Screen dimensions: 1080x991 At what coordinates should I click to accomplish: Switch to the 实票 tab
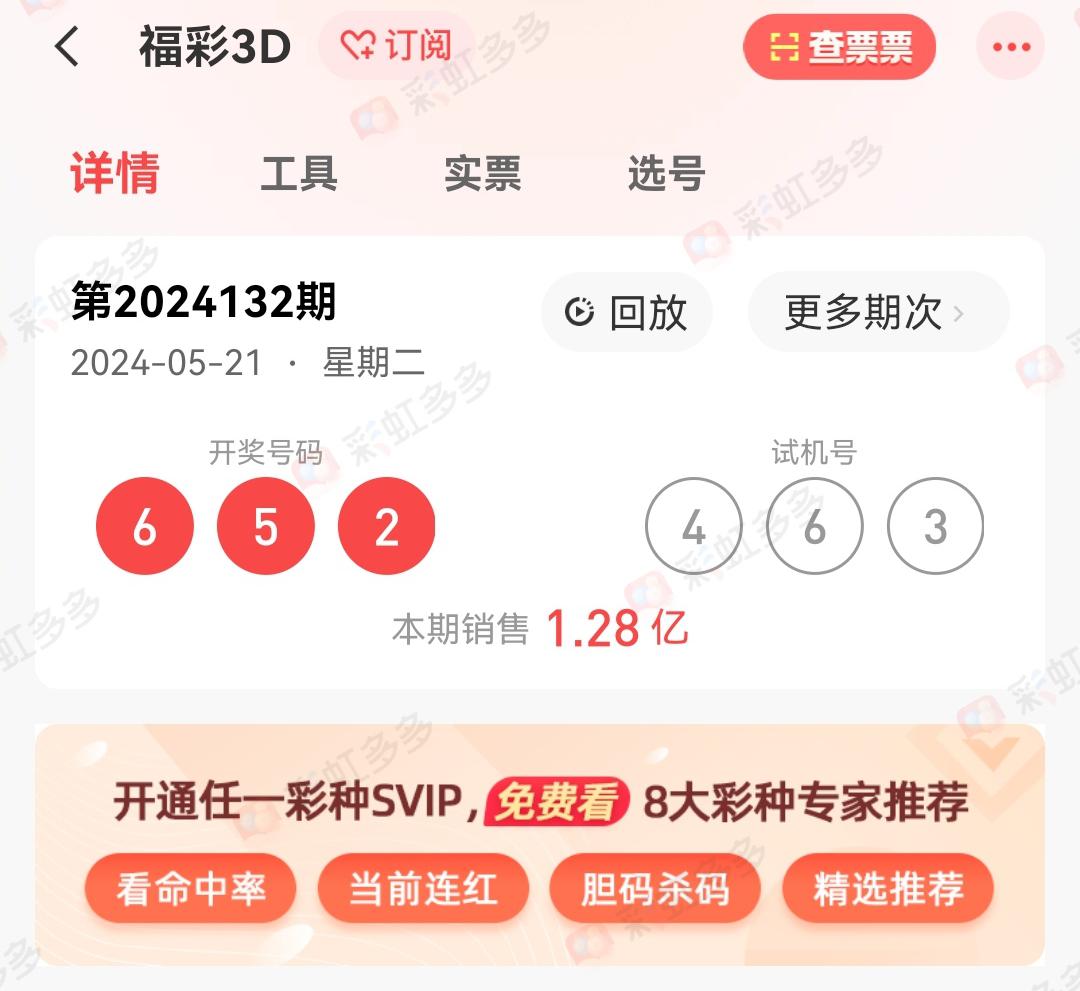(483, 174)
